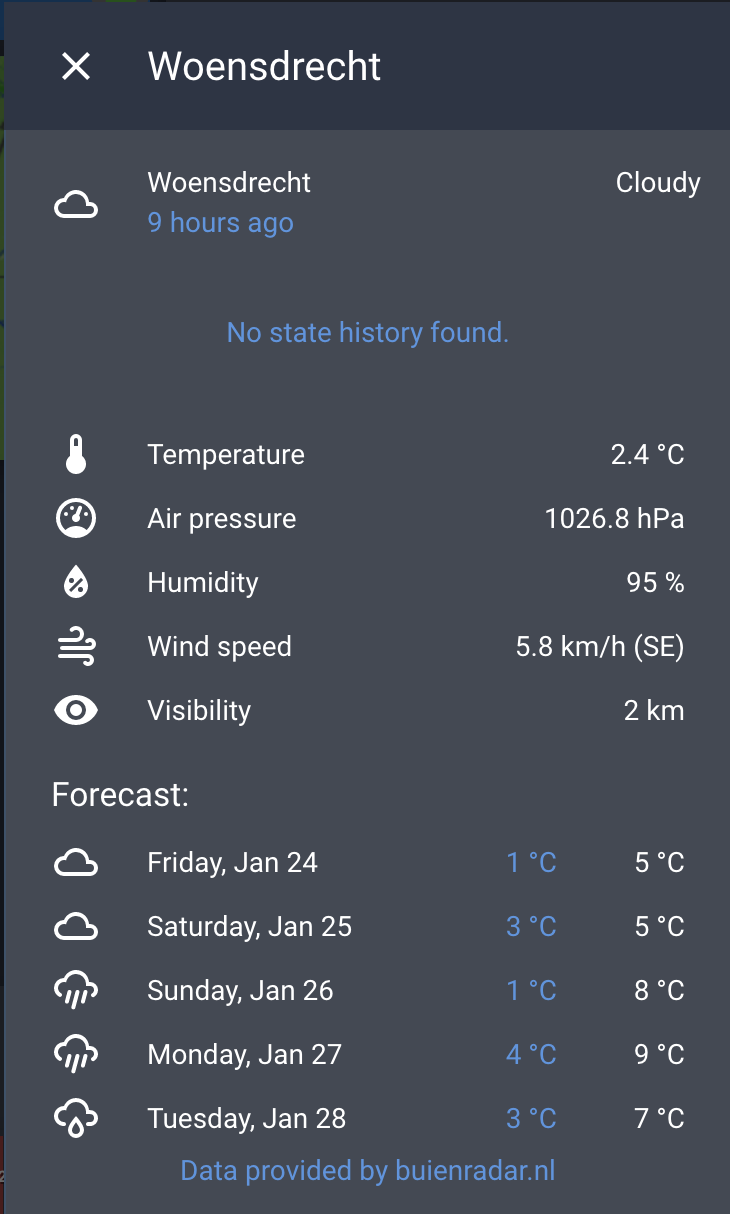Select Friday's low temperature of 1 °C
This screenshot has height=1214, width=730.
530,861
